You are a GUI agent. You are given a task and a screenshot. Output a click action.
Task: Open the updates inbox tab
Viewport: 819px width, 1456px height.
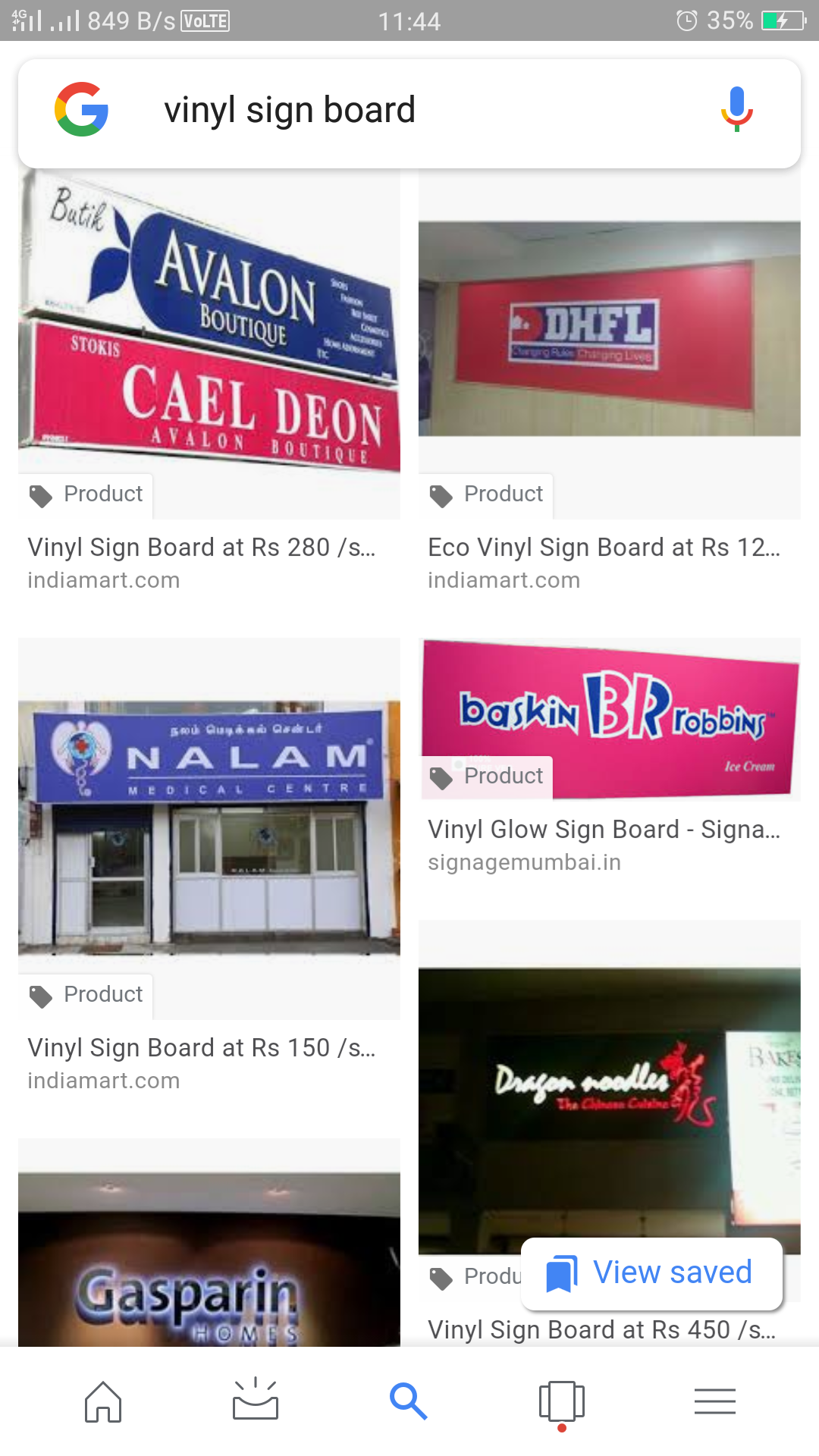click(256, 1401)
